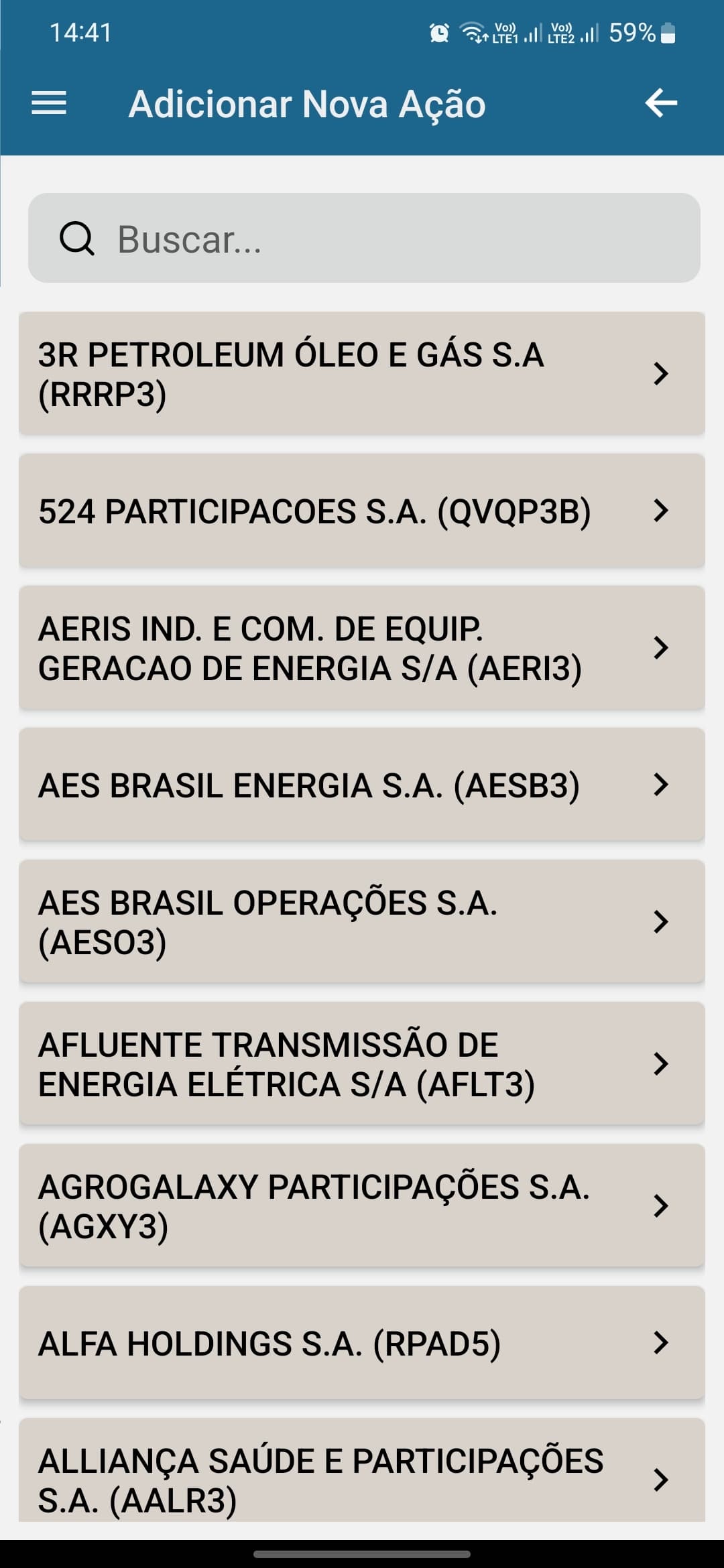
Task: Tap the back arrow in the header
Action: click(660, 104)
